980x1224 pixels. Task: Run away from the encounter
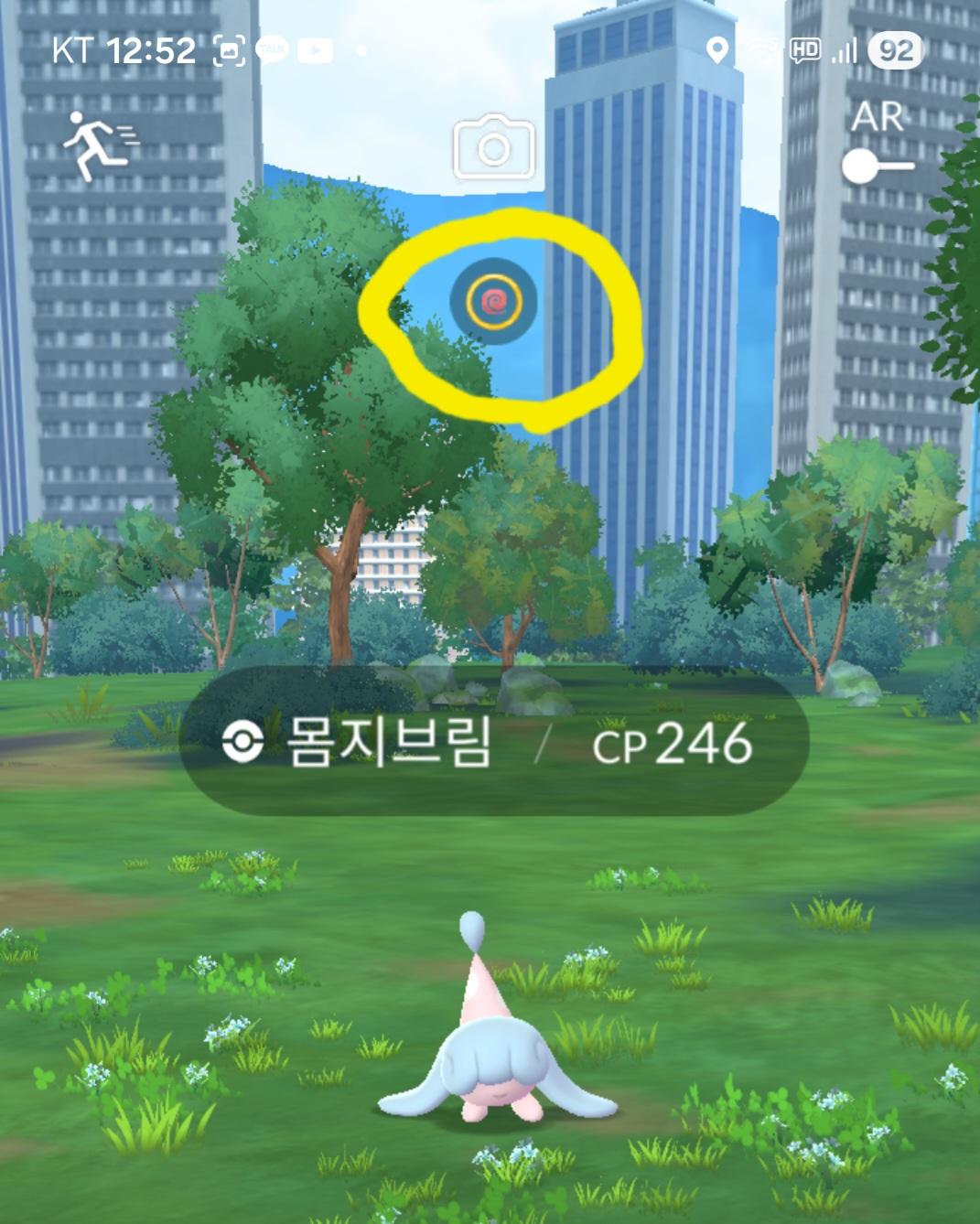click(99, 146)
